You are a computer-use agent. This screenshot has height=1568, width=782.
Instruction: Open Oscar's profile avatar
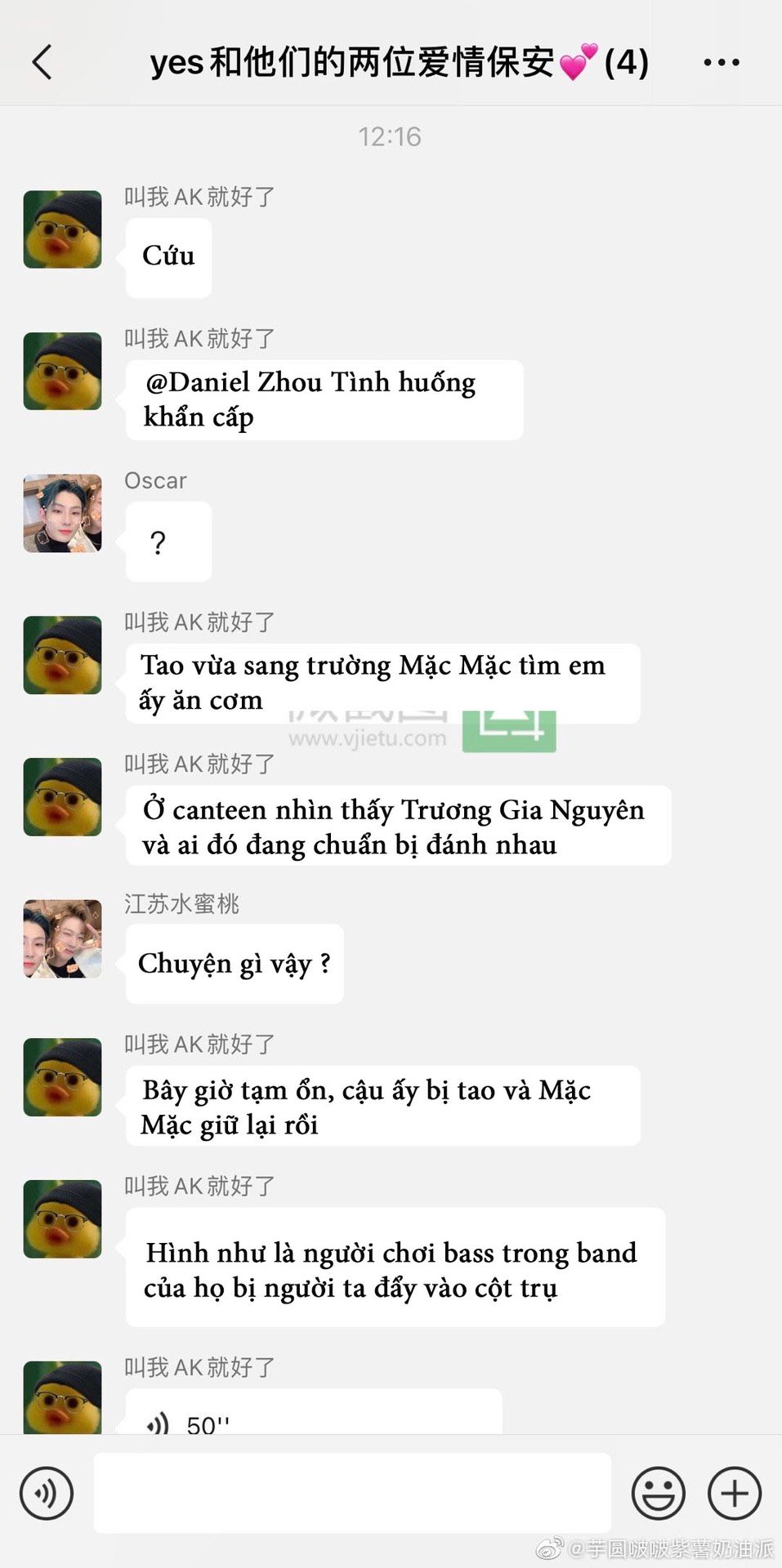pyautogui.click(x=63, y=513)
